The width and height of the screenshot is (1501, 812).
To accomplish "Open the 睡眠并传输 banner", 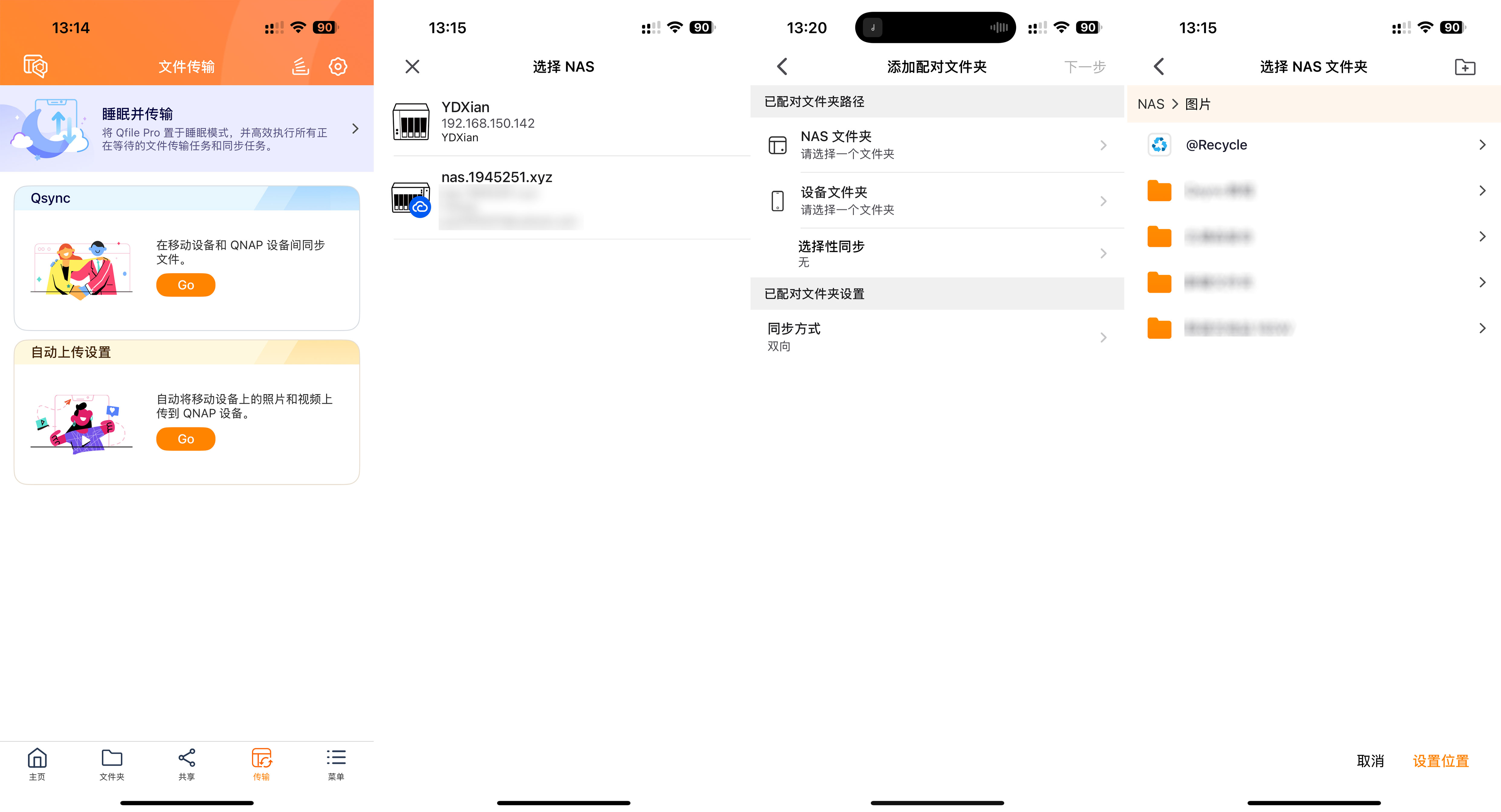I will click(x=186, y=129).
